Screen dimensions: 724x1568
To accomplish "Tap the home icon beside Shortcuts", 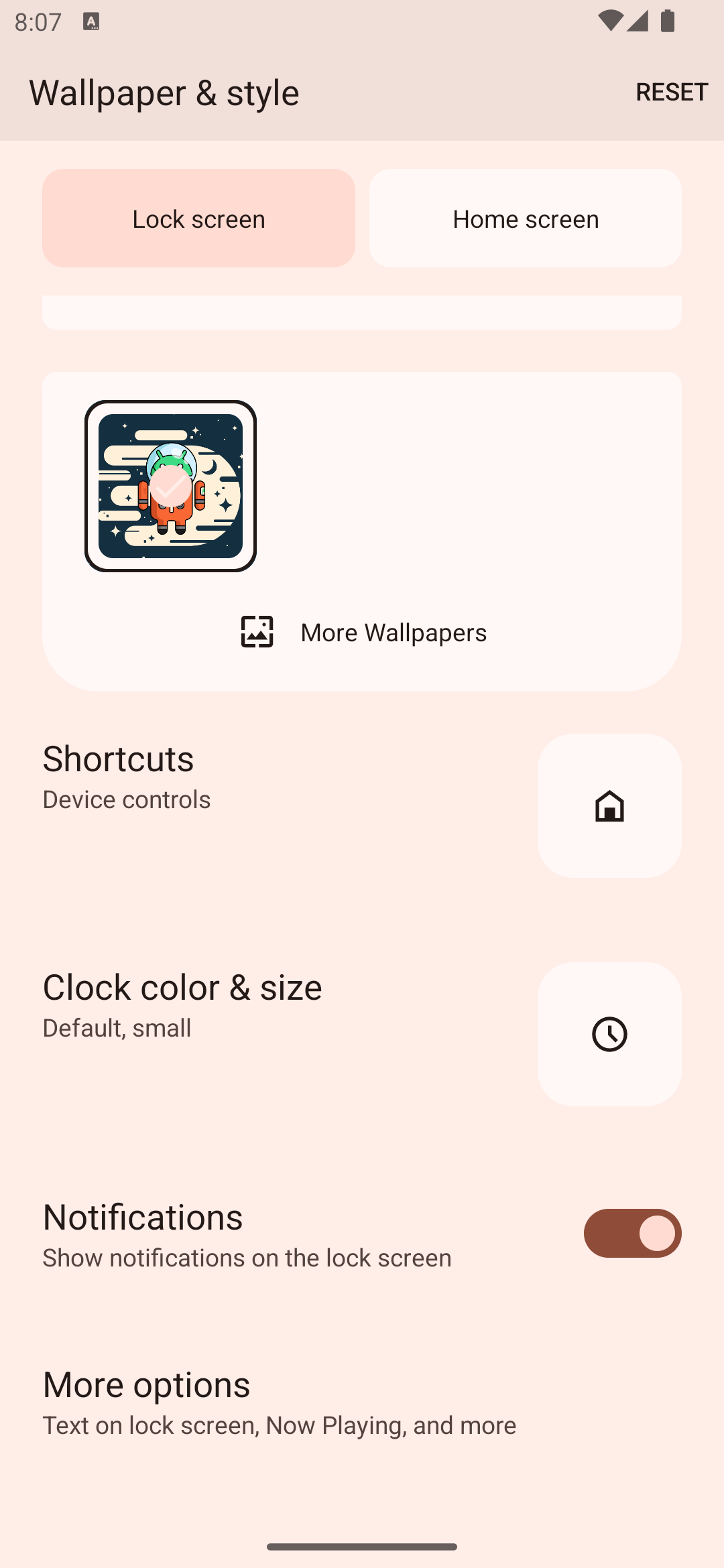I will tap(609, 805).
